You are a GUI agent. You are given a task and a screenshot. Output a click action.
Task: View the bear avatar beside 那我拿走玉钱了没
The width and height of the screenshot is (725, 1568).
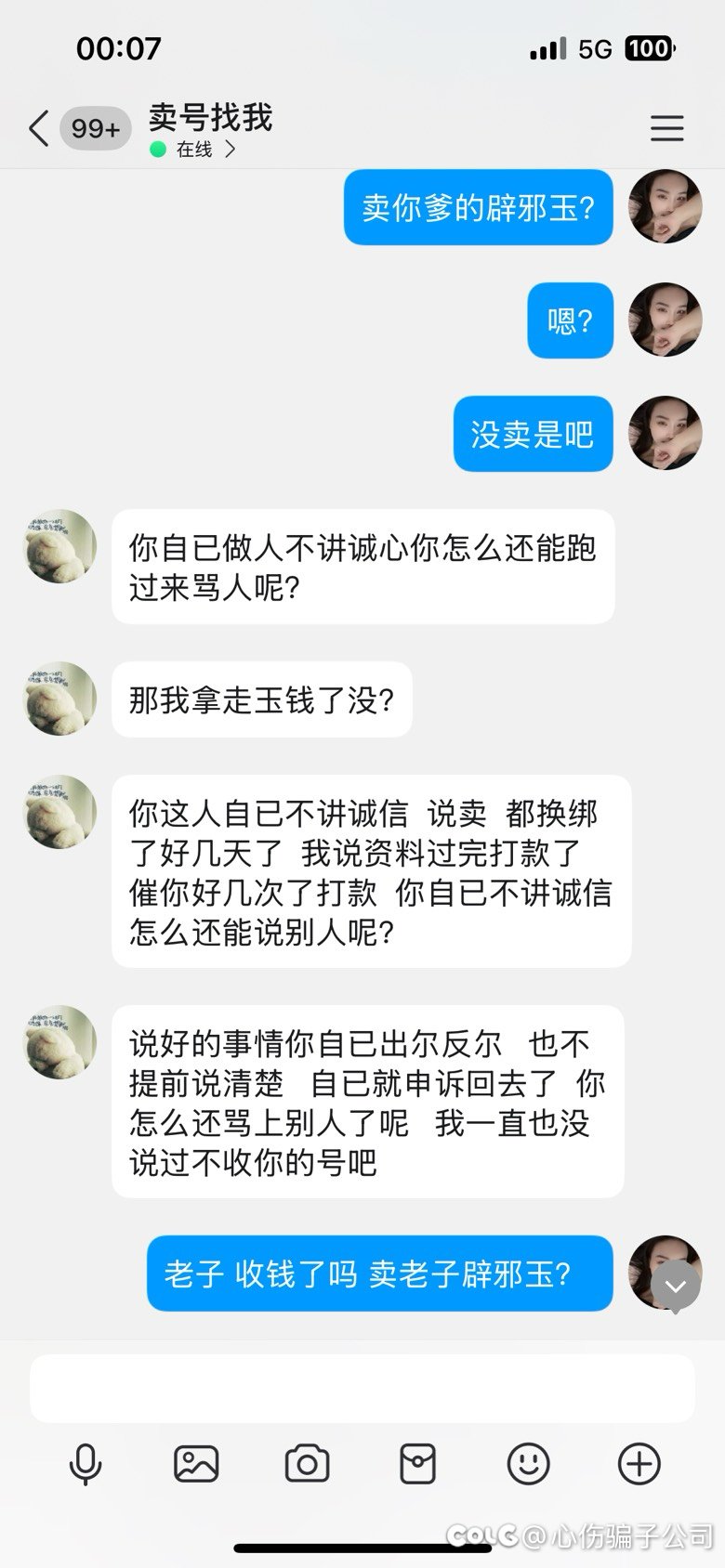pos(59,699)
